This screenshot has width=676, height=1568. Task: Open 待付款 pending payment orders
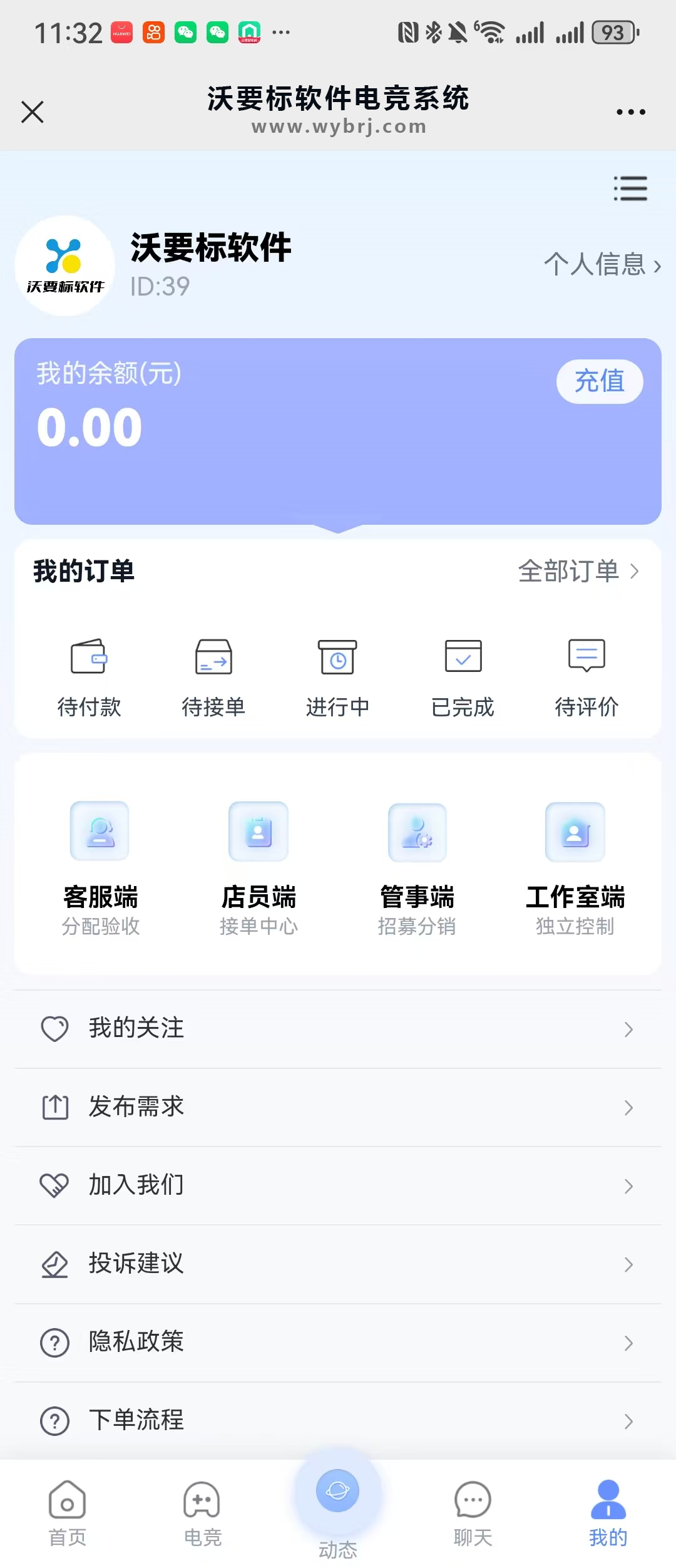pyautogui.click(x=89, y=676)
